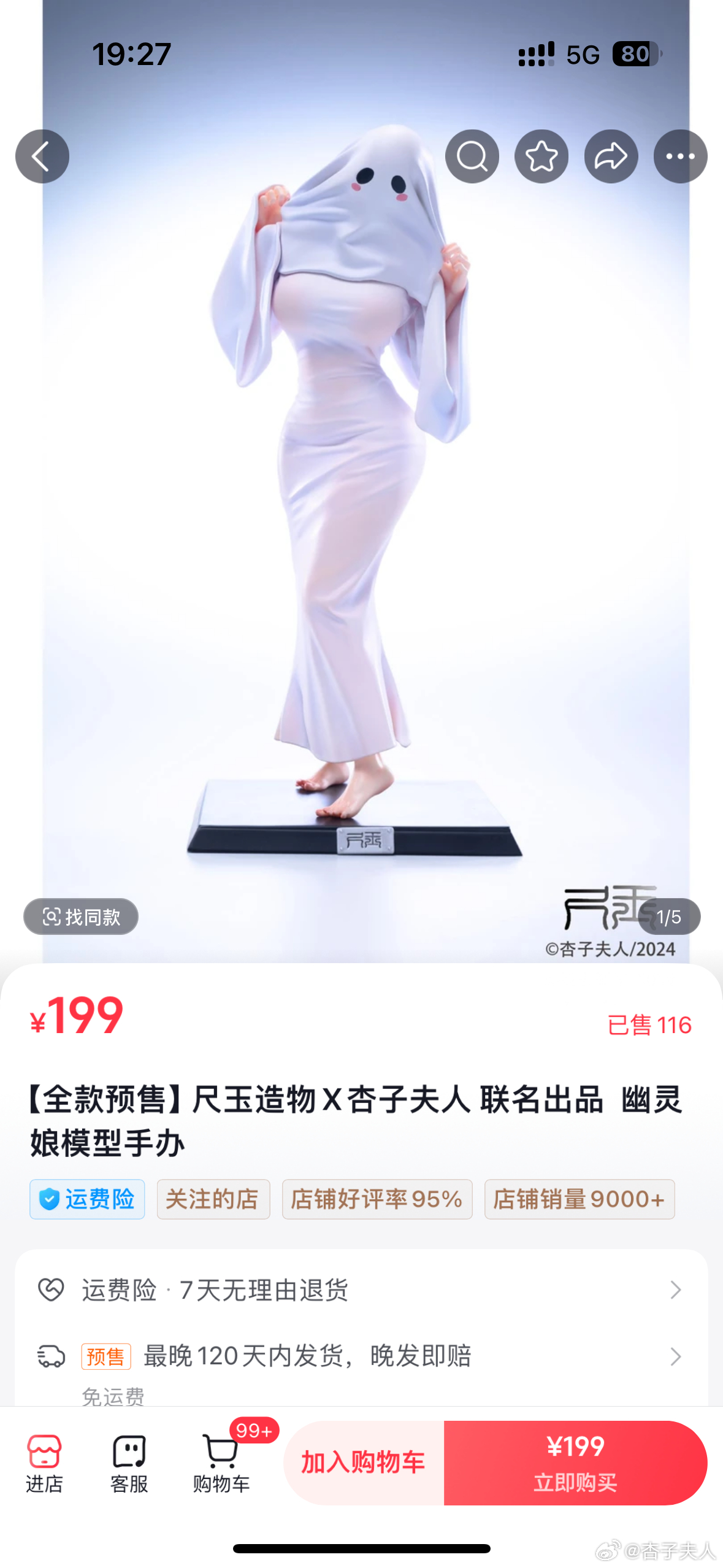Enter the shop via 进店
The width and height of the screenshot is (723, 1568).
(x=44, y=1463)
